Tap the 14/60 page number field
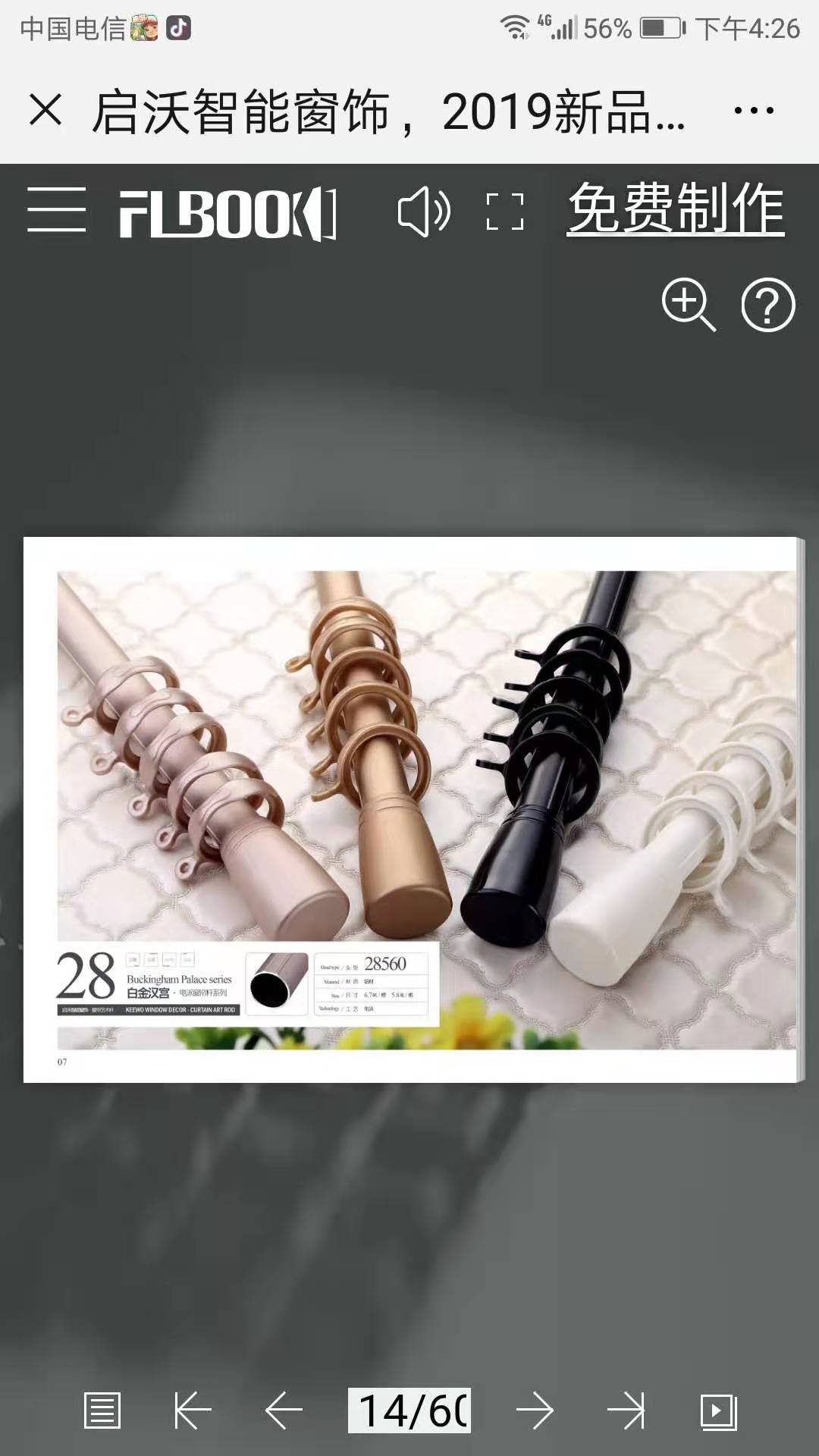 409,1411
